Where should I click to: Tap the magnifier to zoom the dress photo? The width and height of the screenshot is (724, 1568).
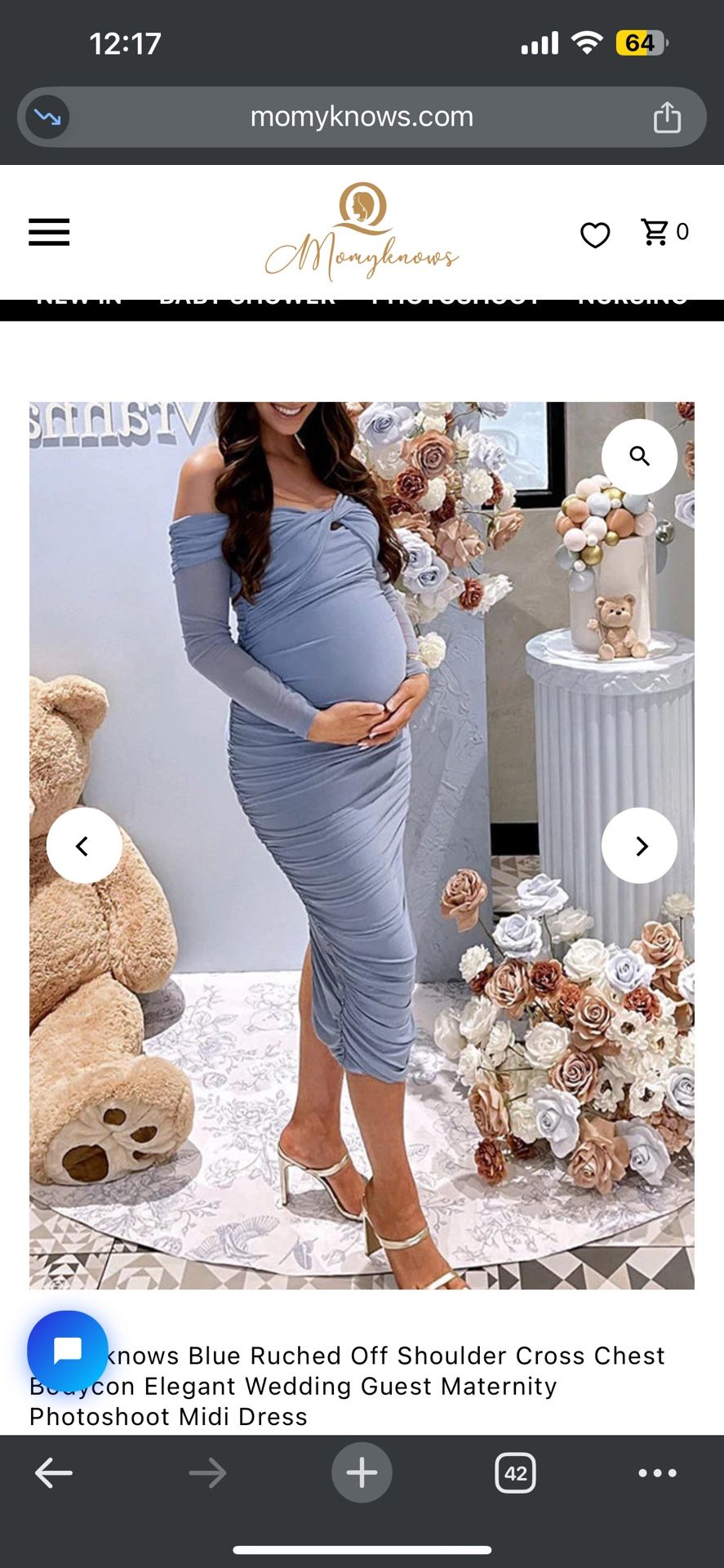[x=639, y=457]
